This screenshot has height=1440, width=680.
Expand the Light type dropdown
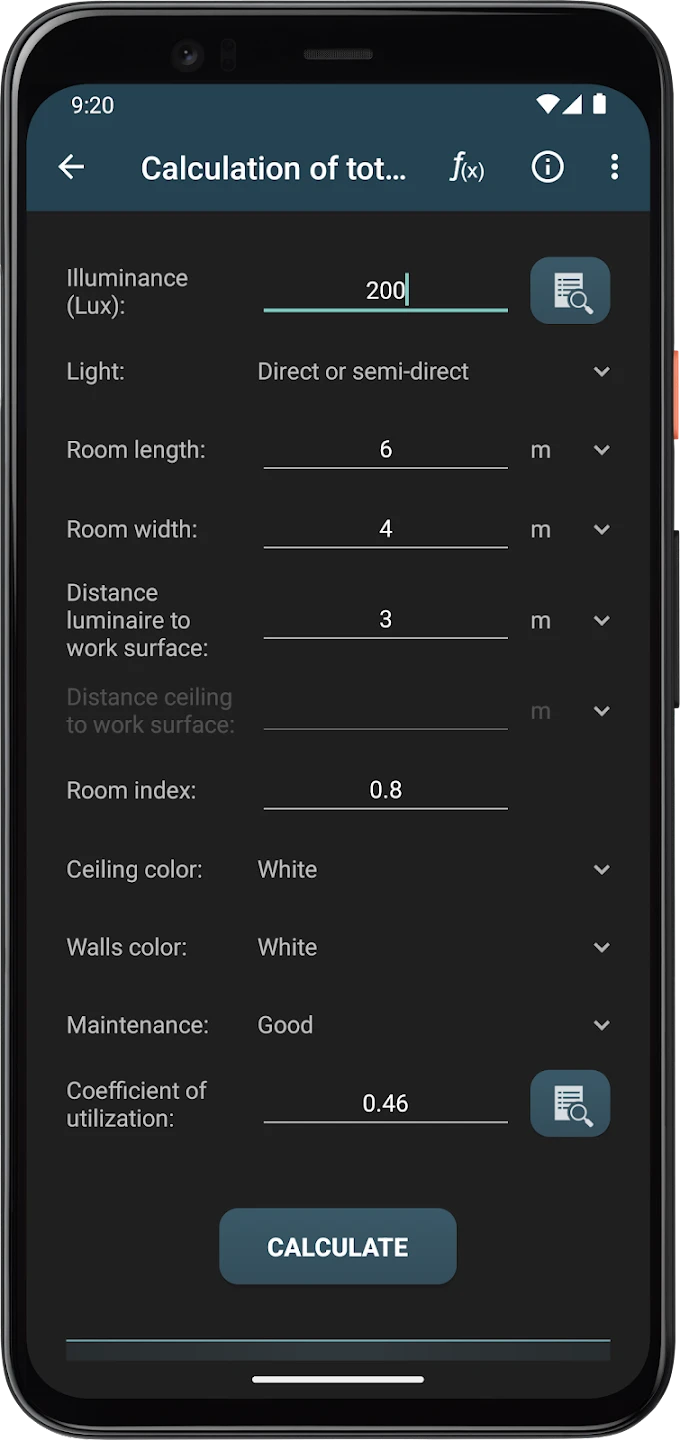click(x=433, y=371)
